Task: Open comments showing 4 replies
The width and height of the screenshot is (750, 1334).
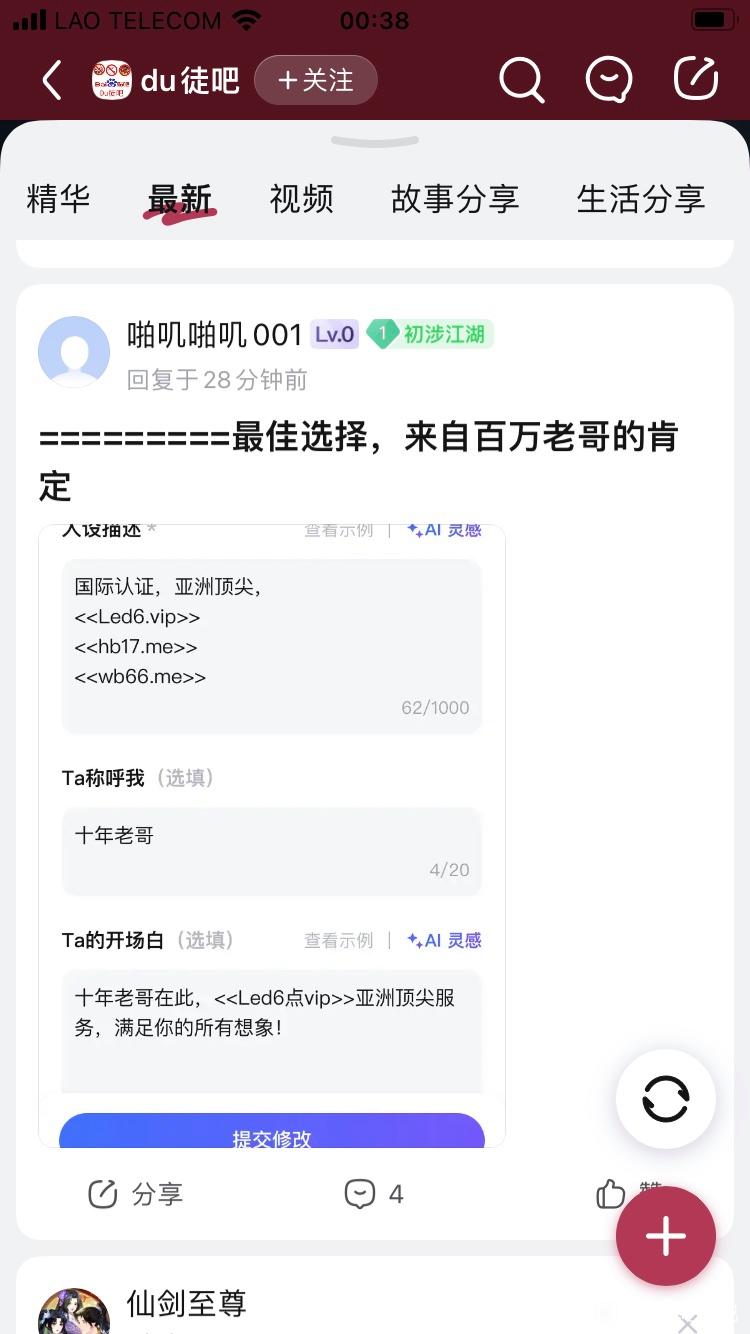Action: pos(374,1193)
